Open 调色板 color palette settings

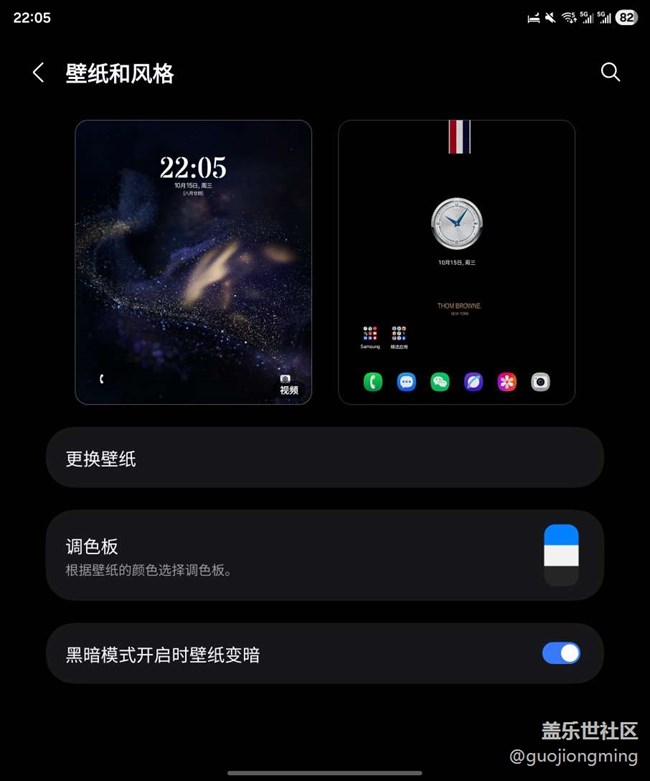coord(324,555)
